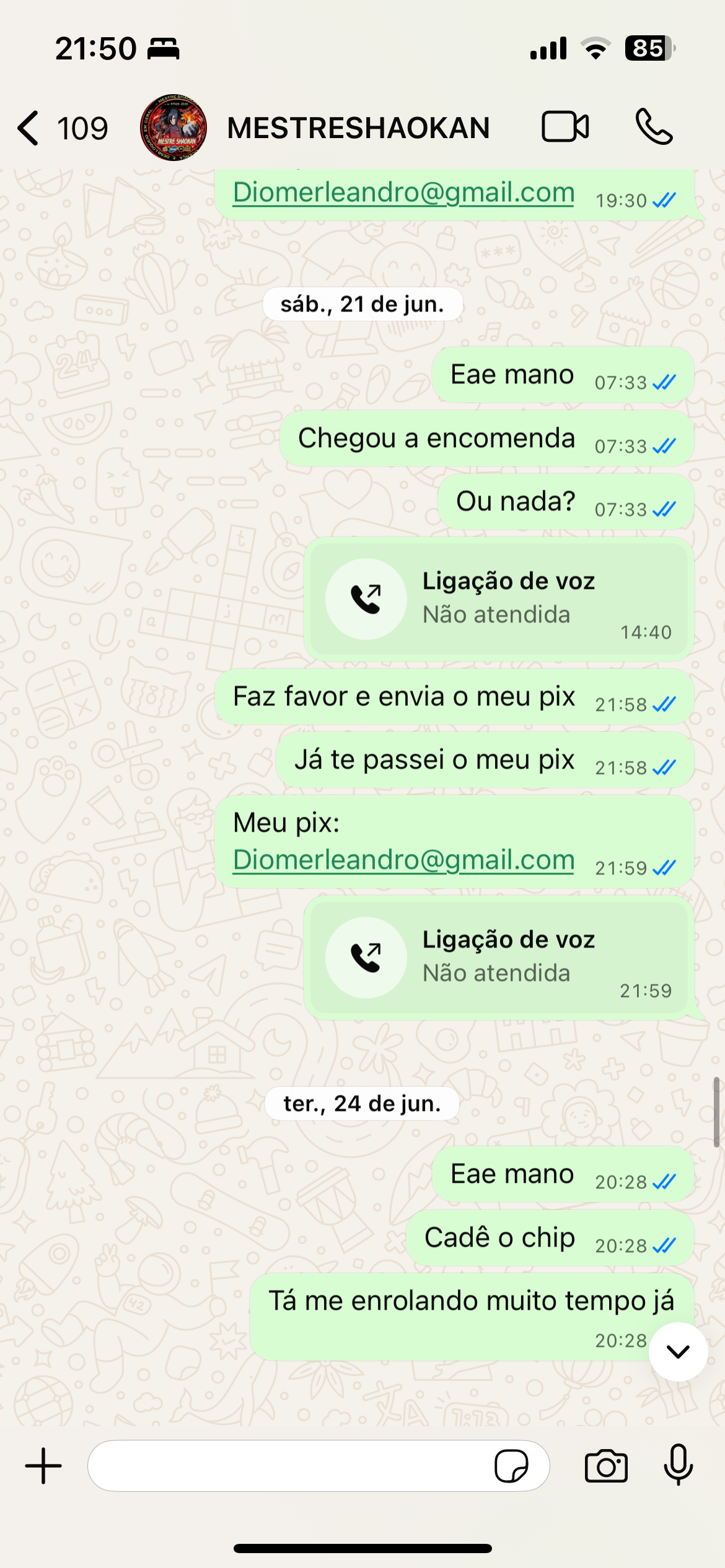This screenshot has height=1568, width=725.
Task: Open the email link sent at 21:59
Action: point(403,860)
